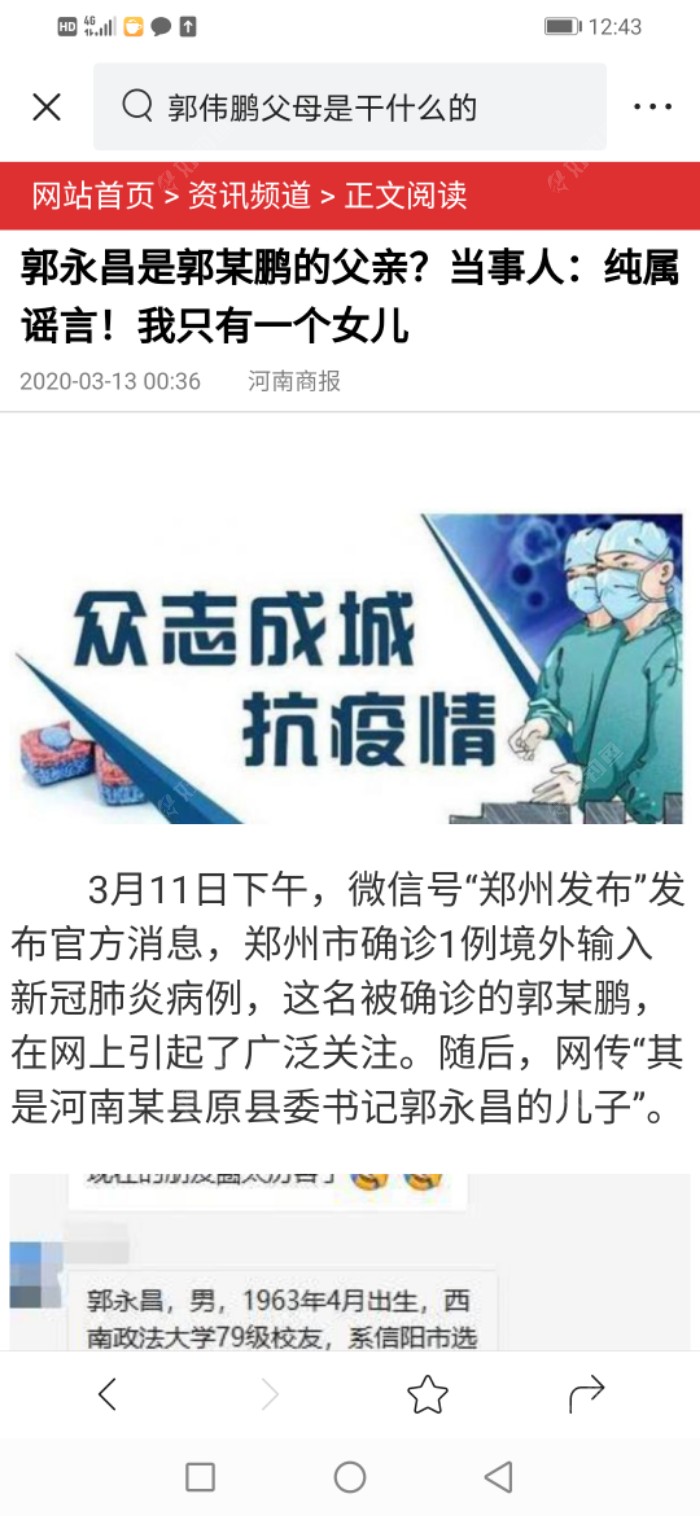
Task: Open recent apps from system navigation
Action: point(200,1477)
